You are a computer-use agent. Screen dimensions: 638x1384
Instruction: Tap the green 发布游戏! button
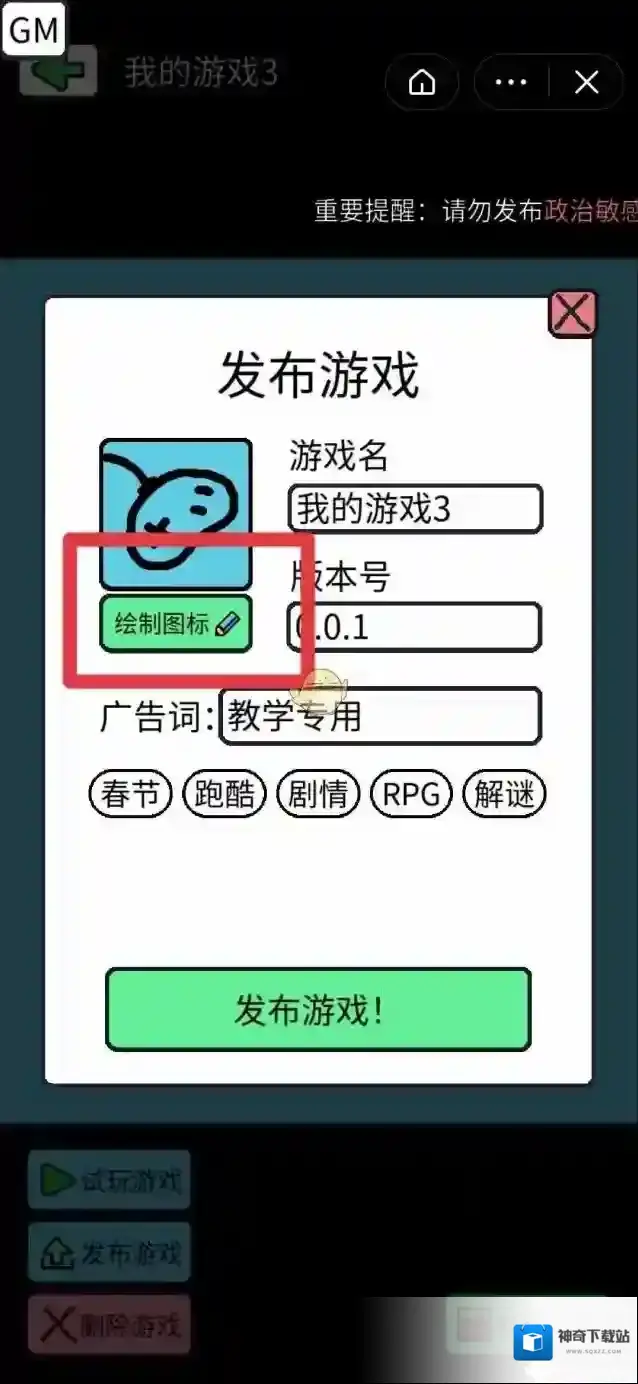318,1009
